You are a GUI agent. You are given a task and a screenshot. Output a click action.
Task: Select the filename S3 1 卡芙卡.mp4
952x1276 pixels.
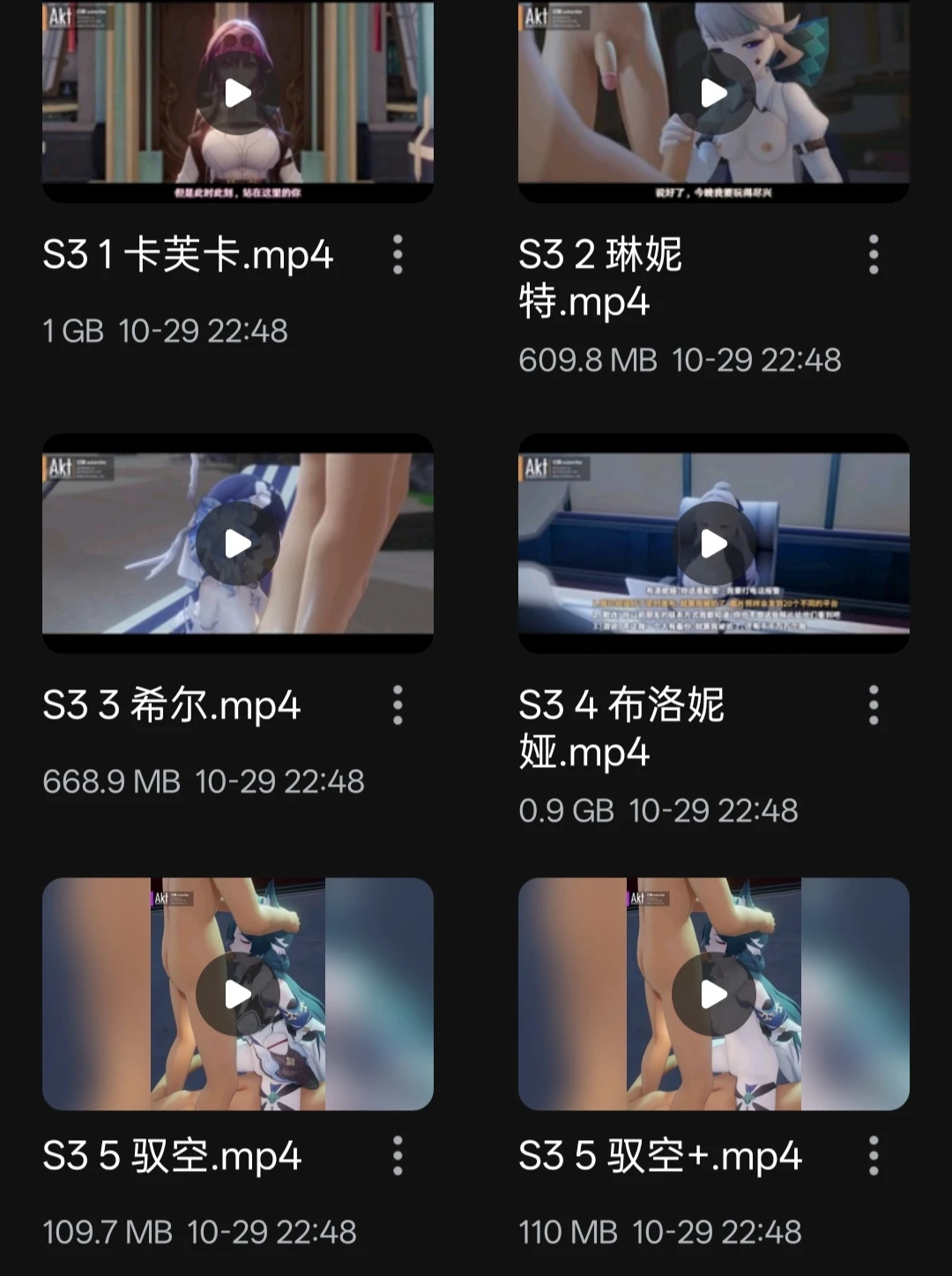pyautogui.click(x=188, y=257)
